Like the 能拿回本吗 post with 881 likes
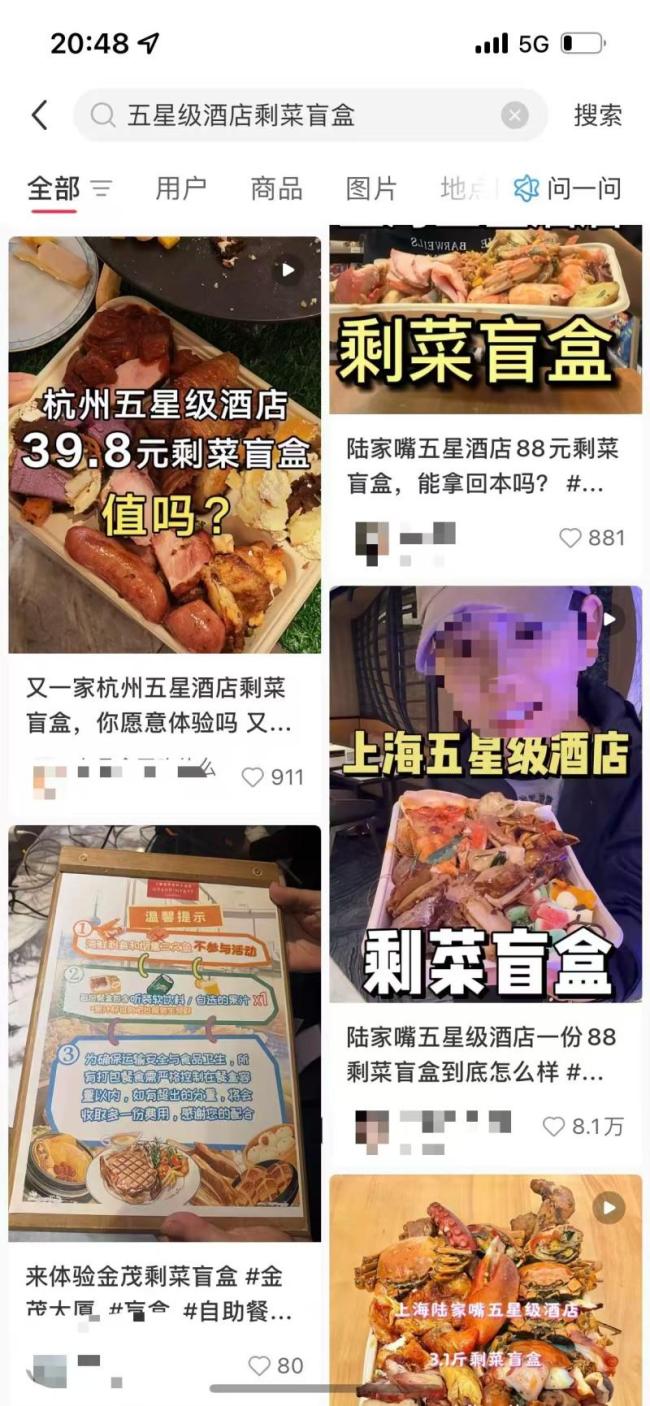650x1406 pixels. click(x=570, y=538)
